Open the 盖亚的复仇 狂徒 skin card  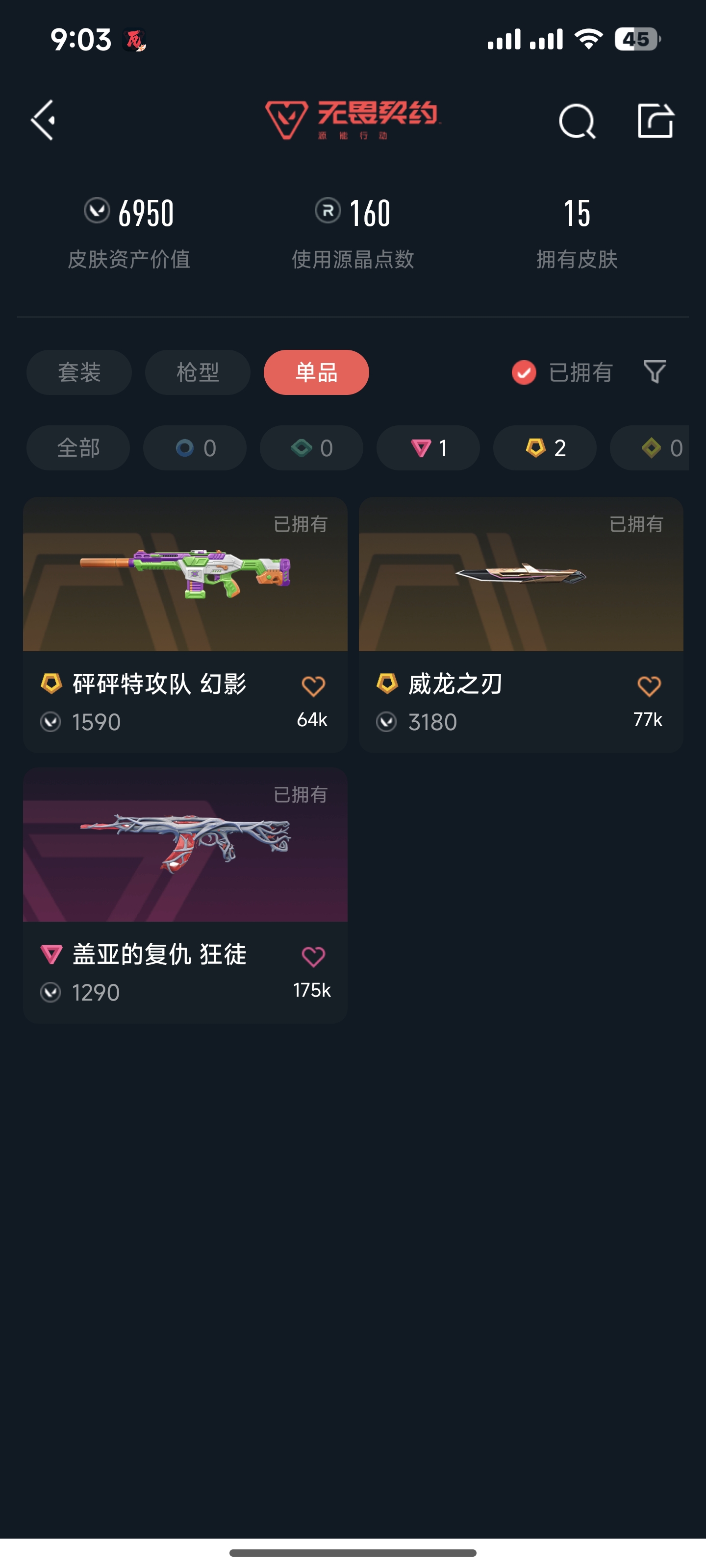click(185, 845)
